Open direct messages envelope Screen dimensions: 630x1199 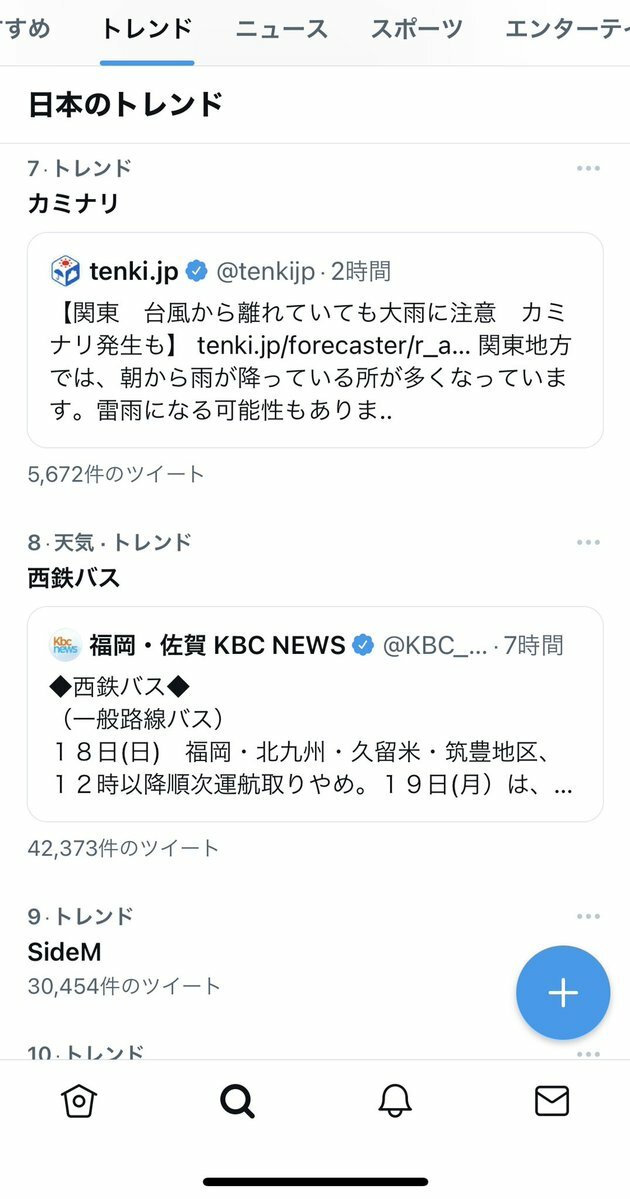point(552,1101)
